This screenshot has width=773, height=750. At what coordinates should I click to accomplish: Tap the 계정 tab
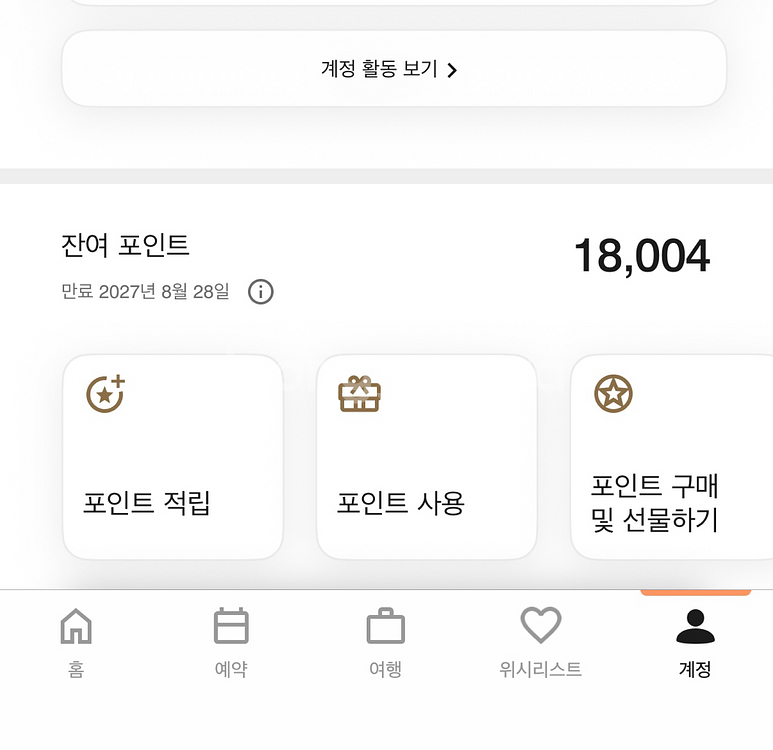click(x=695, y=643)
